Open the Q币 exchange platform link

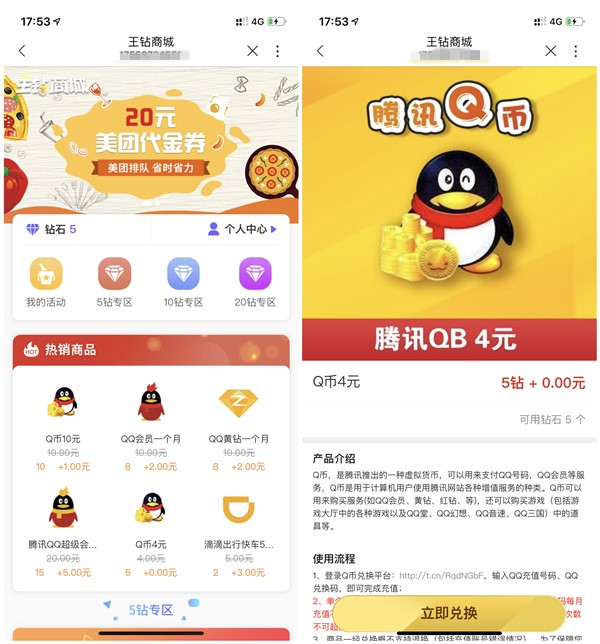pyautogui.click(x=440, y=575)
